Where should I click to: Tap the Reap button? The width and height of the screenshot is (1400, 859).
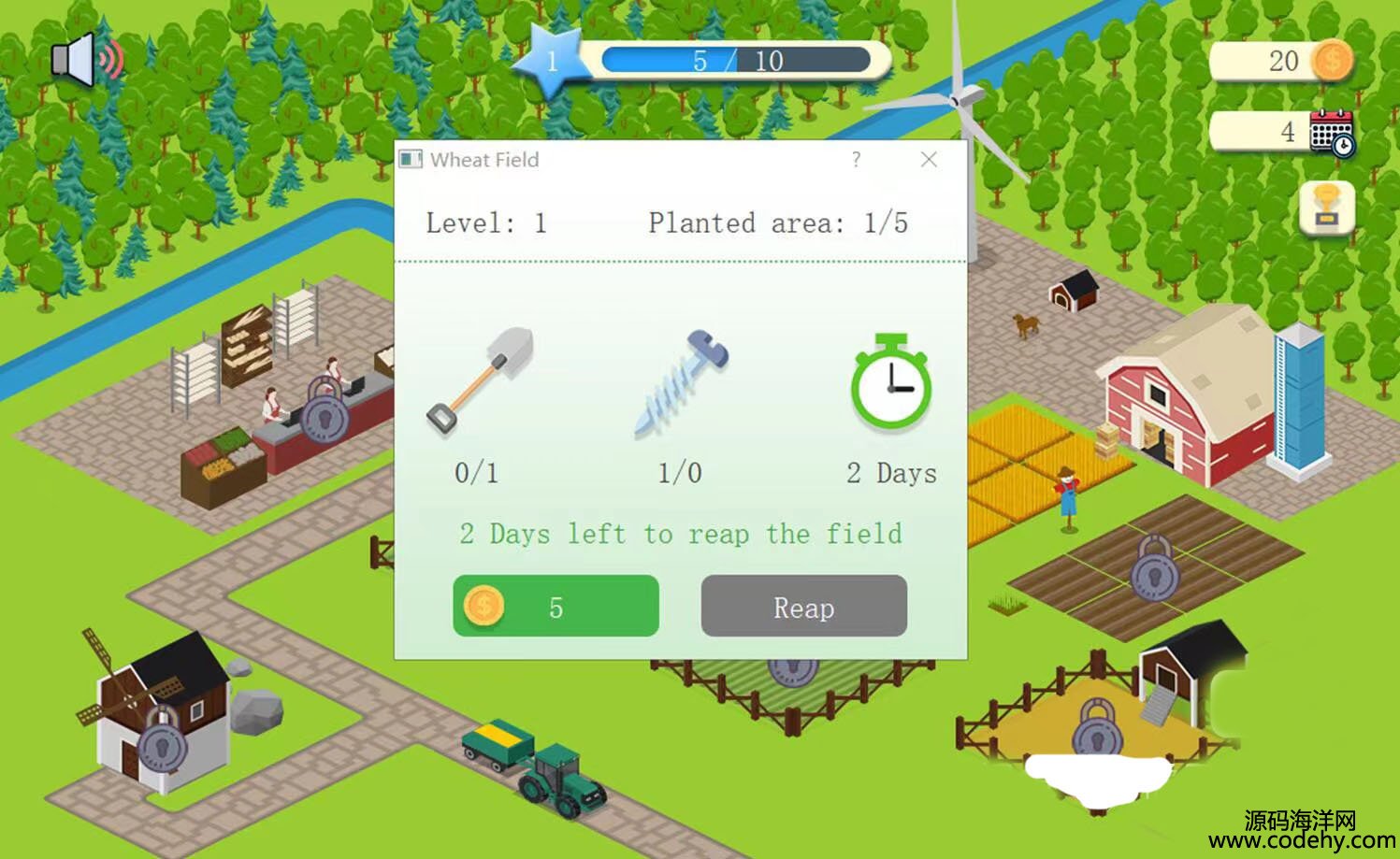click(803, 607)
